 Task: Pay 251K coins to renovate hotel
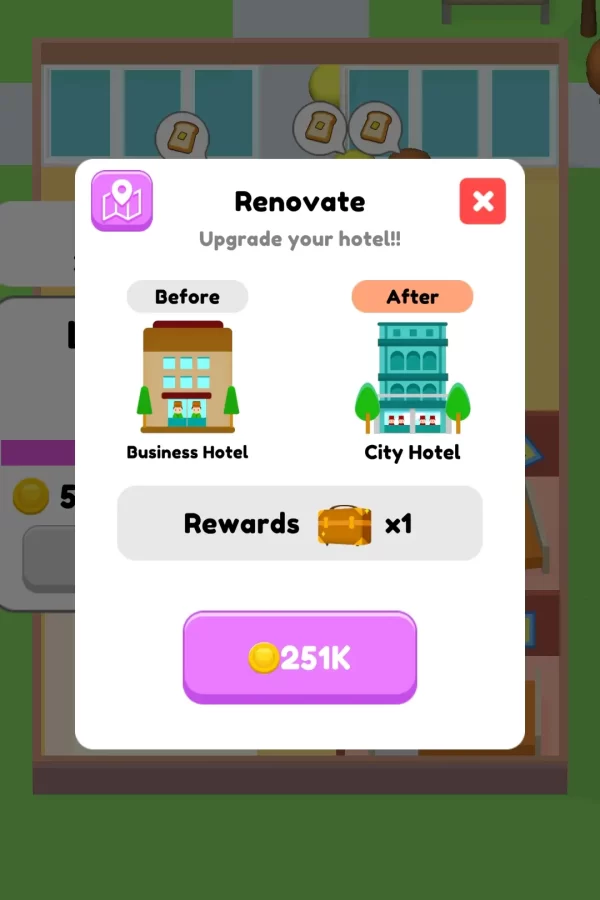[299, 657]
